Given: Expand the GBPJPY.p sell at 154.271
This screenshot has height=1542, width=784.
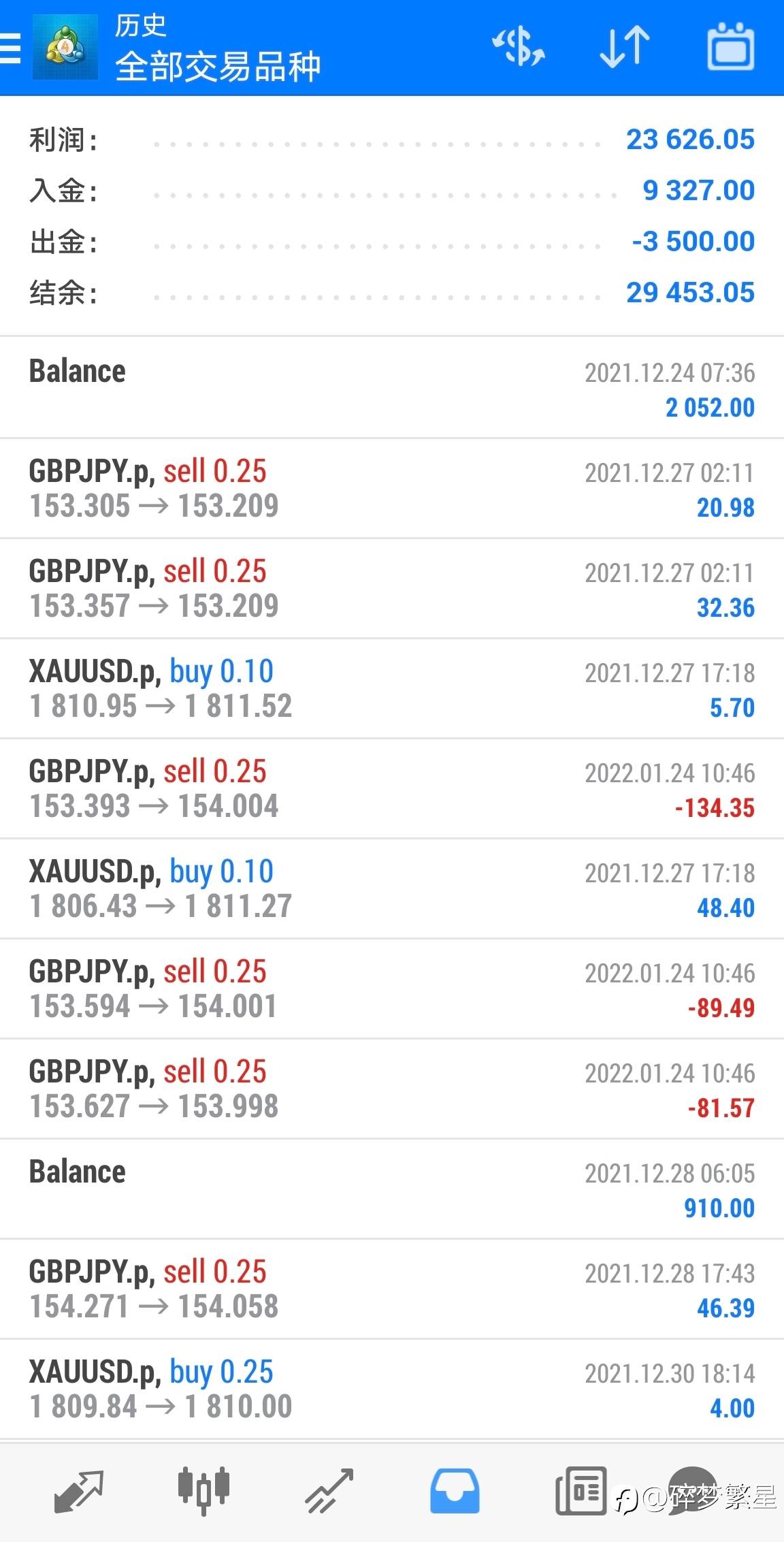Looking at the screenshot, I should [392, 1289].
